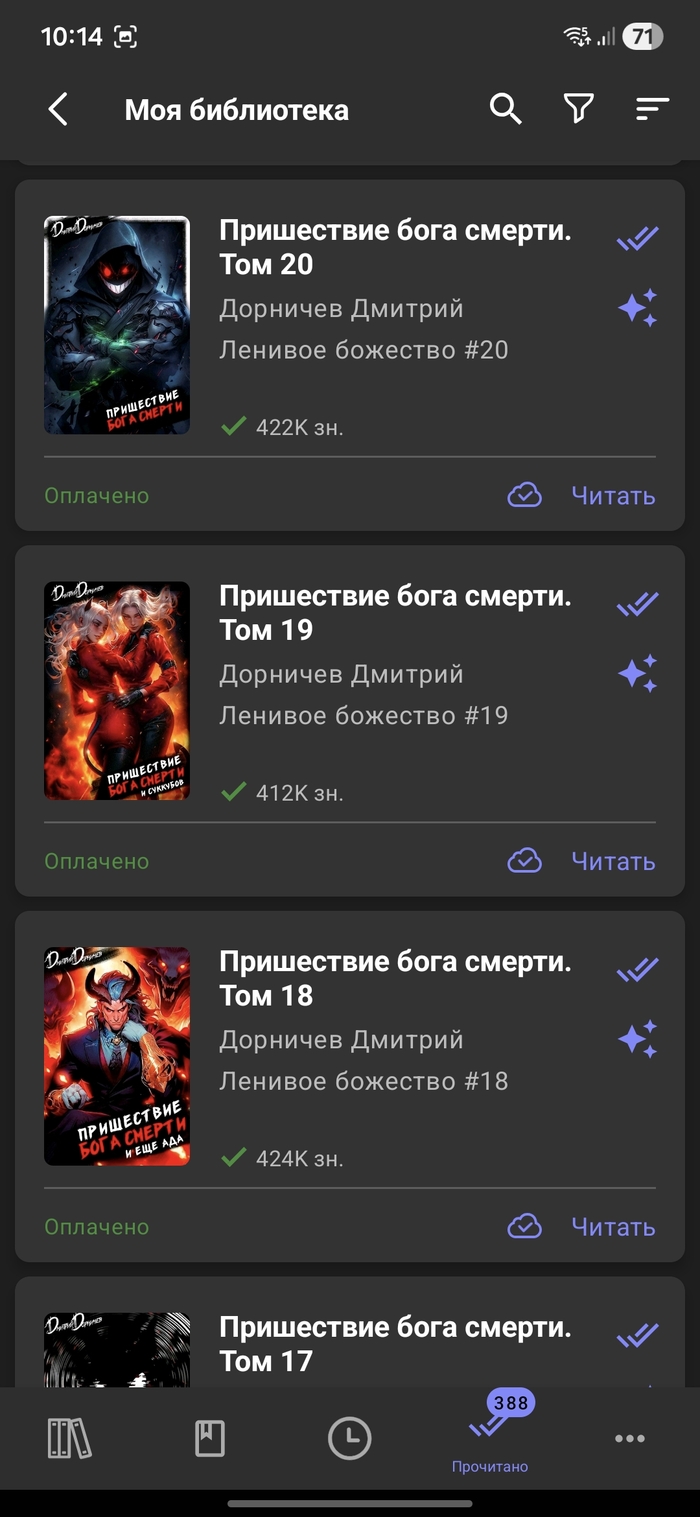Open search in the library
This screenshot has height=1517, width=700.
tap(505, 109)
